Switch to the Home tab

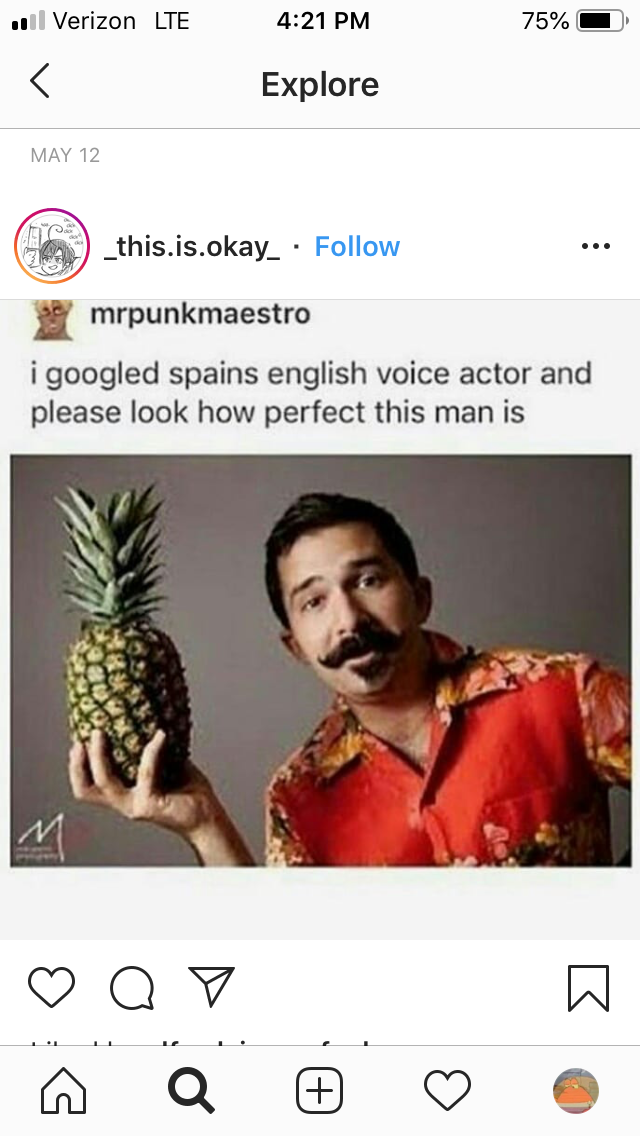[63, 1090]
